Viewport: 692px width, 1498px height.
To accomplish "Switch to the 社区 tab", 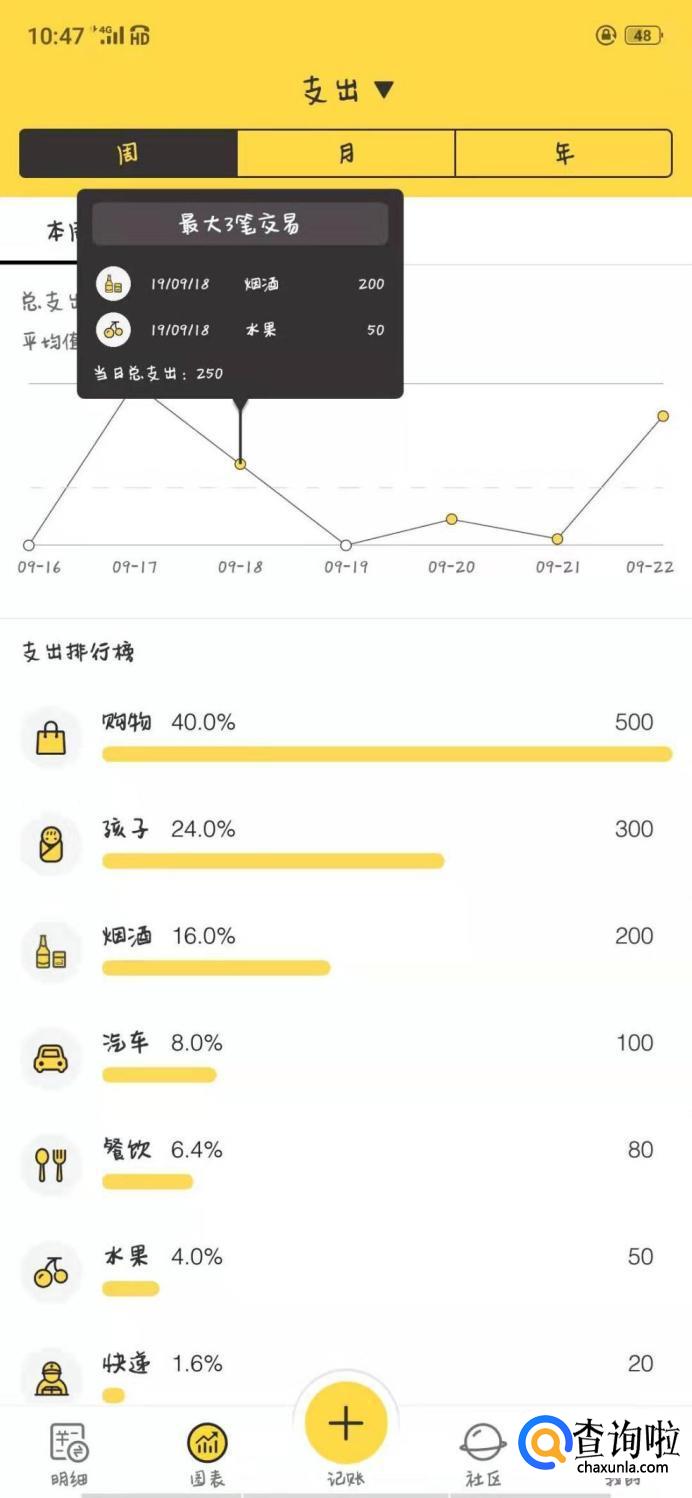I will (482, 1452).
